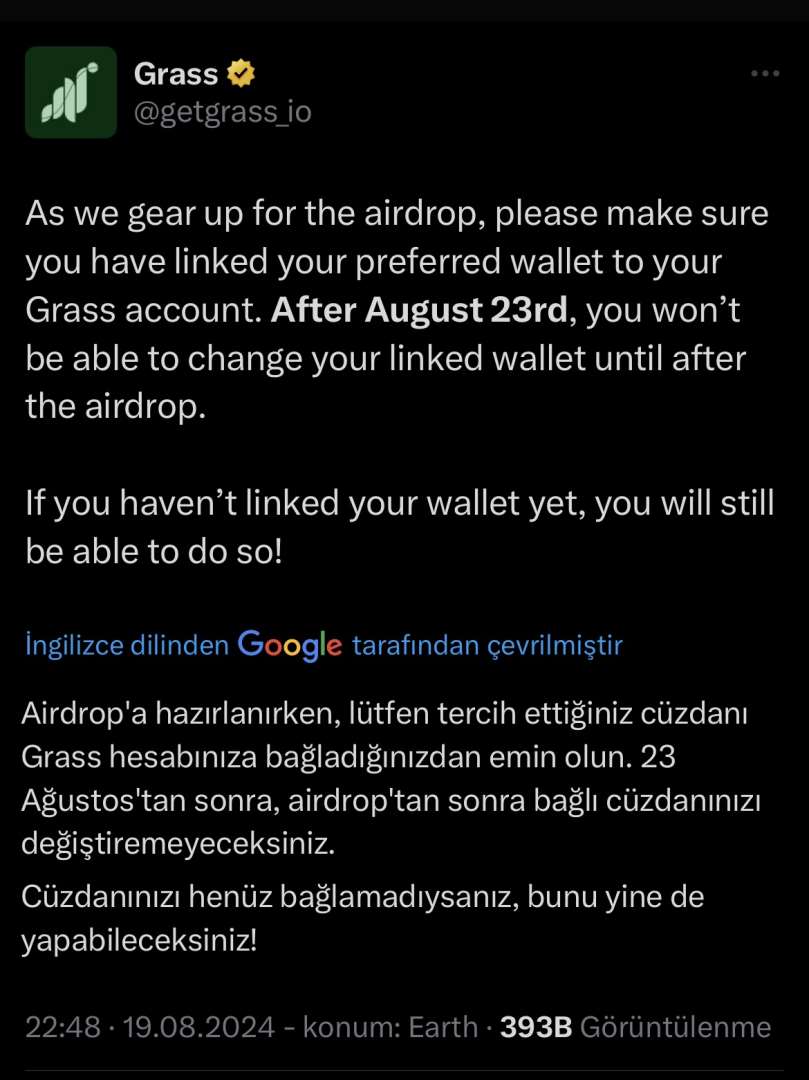Open the Grass profile picture
Image resolution: width=809 pixels, height=1080 pixels.
pos(71,92)
